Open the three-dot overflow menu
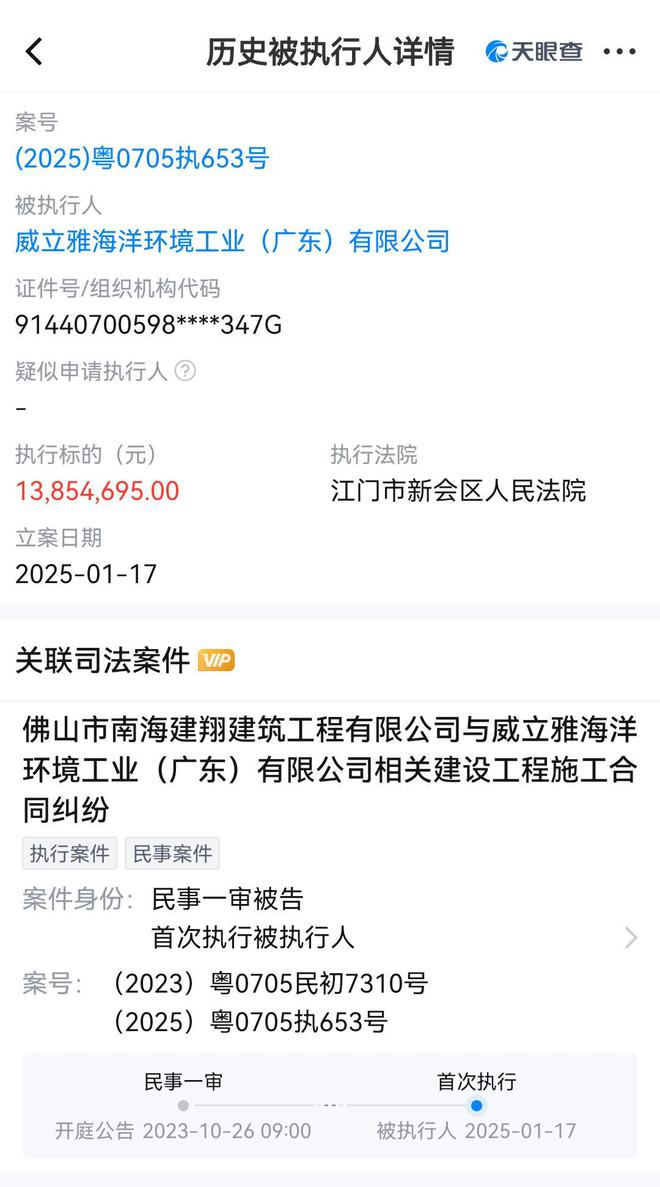Screen dimensions: 660x1187 coord(619,52)
